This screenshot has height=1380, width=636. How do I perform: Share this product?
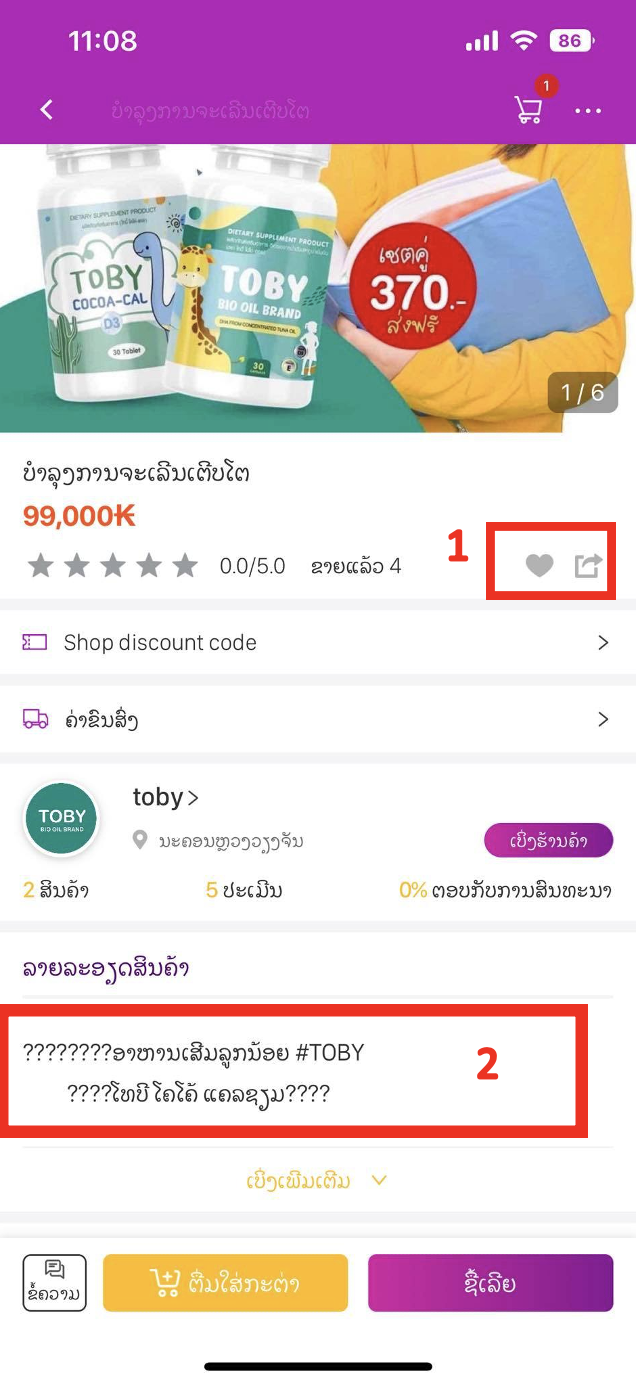[x=588, y=566]
